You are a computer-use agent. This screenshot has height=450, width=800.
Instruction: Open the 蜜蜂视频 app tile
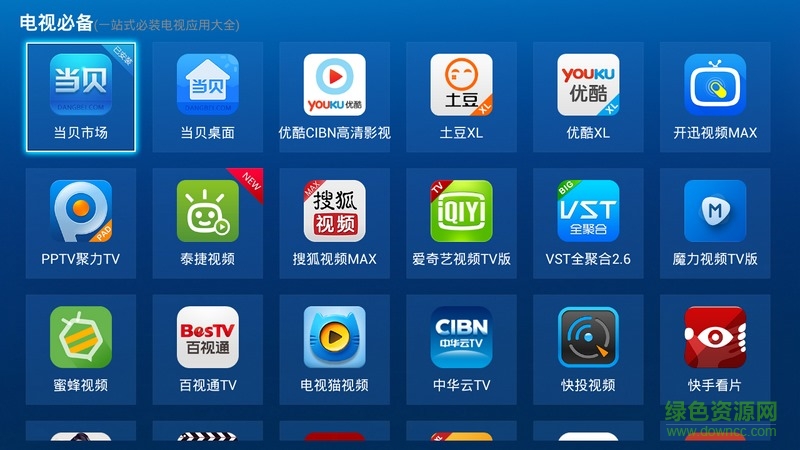click(x=81, y=350)
